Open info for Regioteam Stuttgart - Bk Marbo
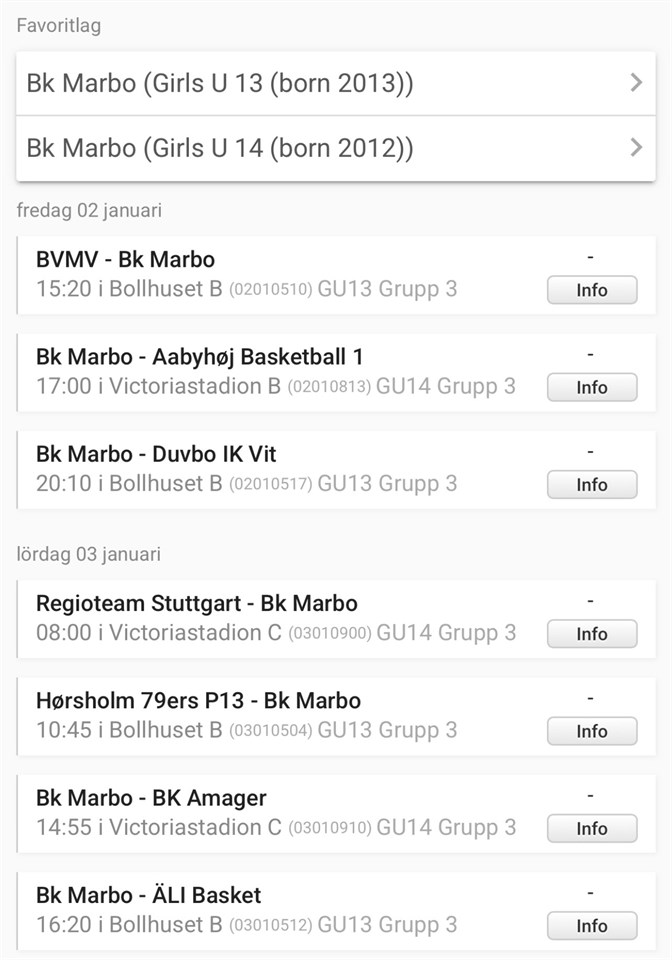The width and height of the screenshot is (672, 960). (591, 634)
